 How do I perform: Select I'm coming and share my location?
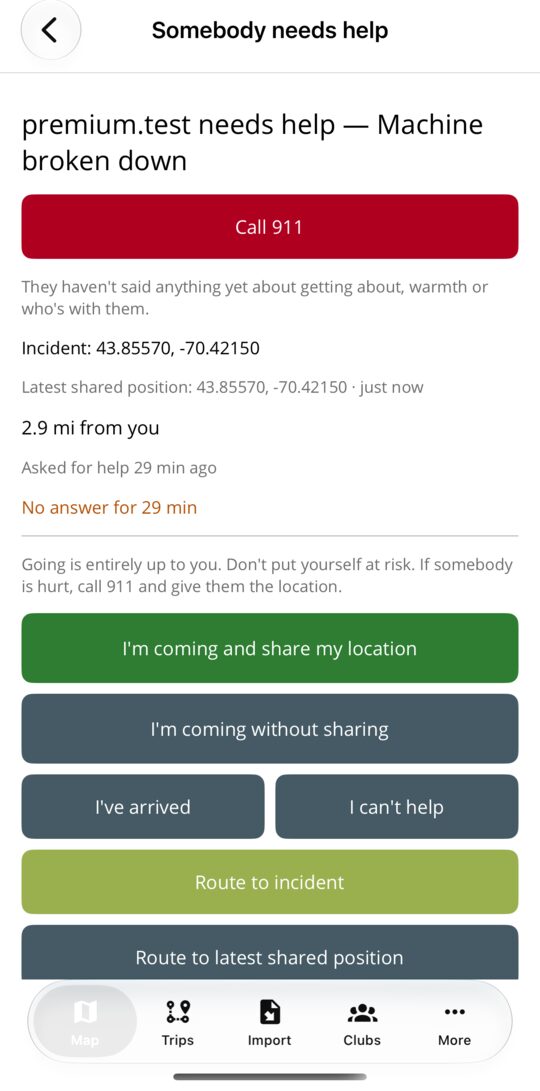click(x=270, y=648)
